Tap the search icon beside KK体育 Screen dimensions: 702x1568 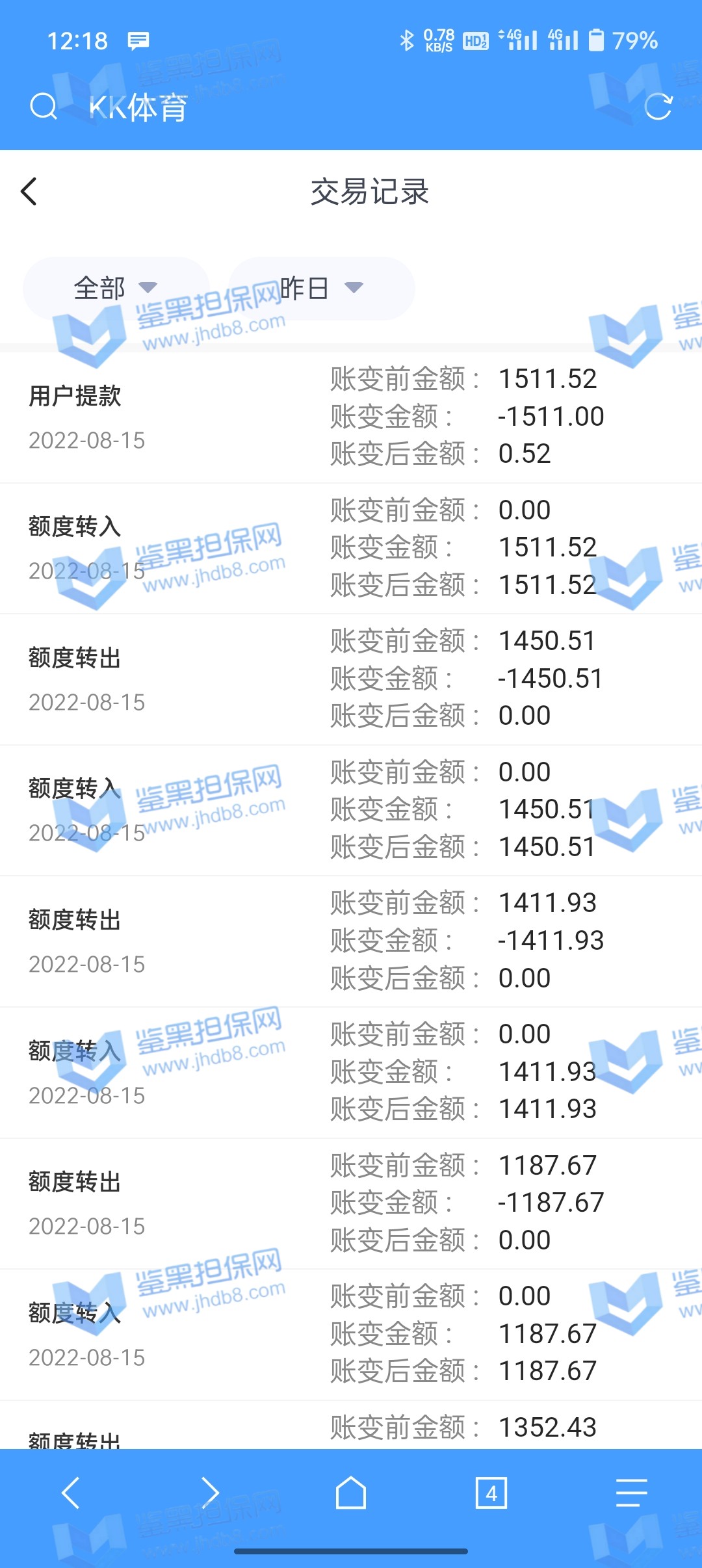[x=44, y=107]
